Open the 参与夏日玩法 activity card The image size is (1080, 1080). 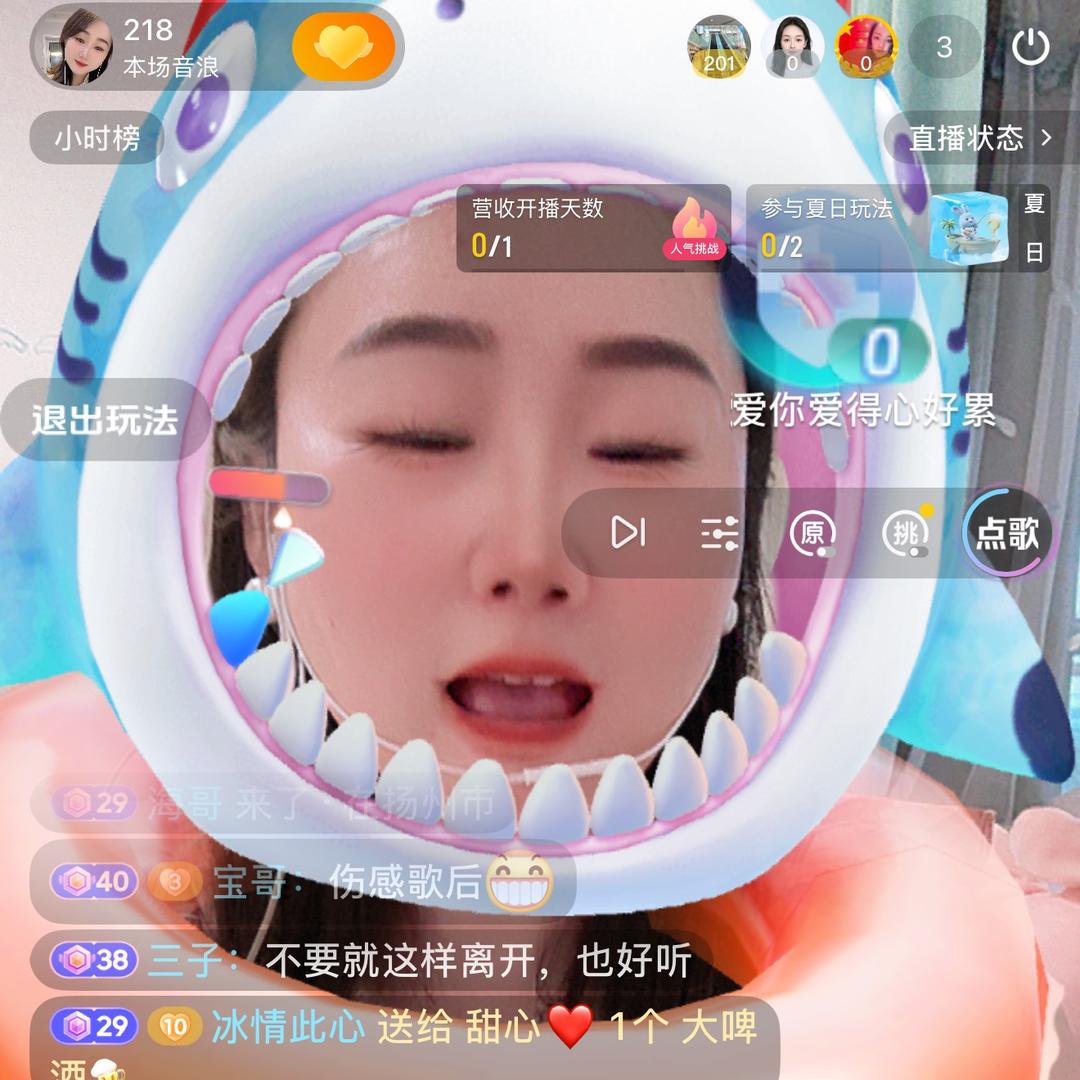pos(880,228)
